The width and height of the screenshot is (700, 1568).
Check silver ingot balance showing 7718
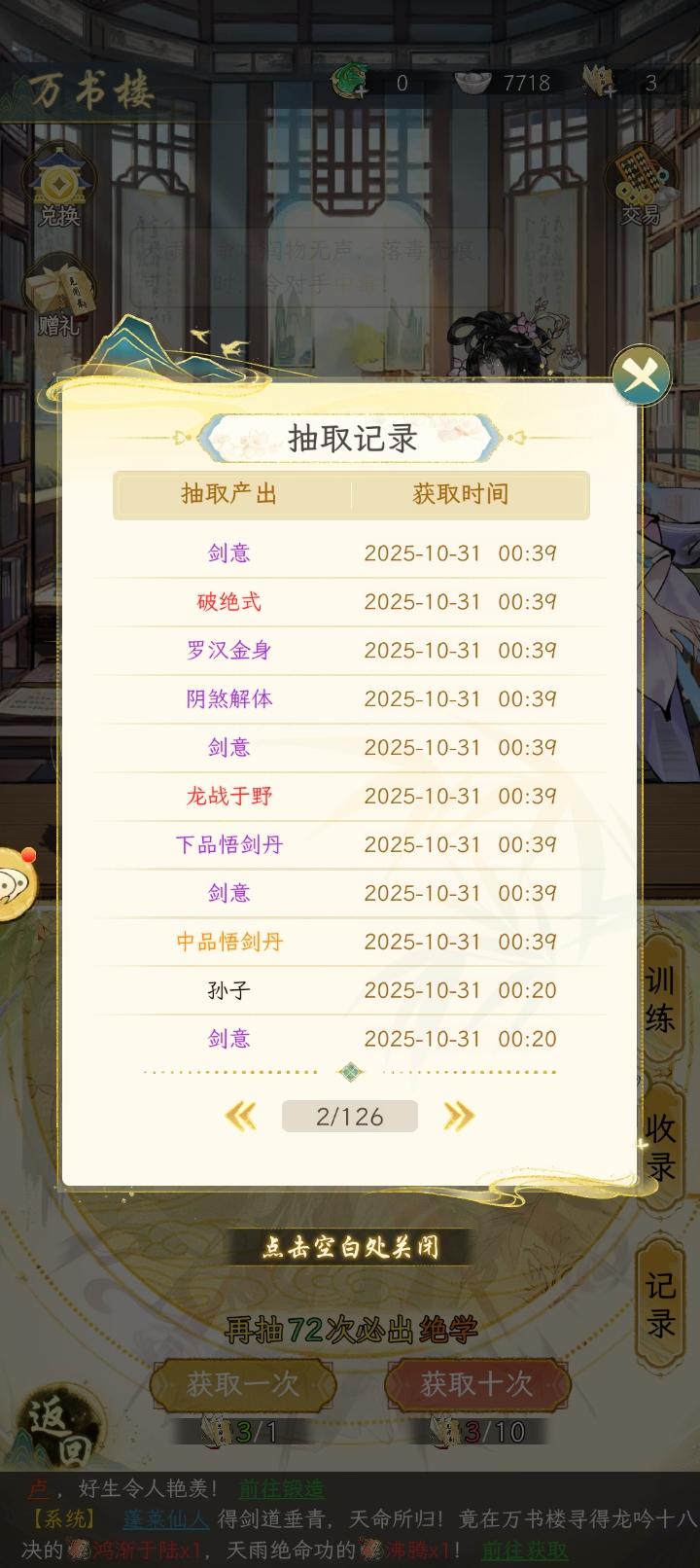[x=506, y=83]
